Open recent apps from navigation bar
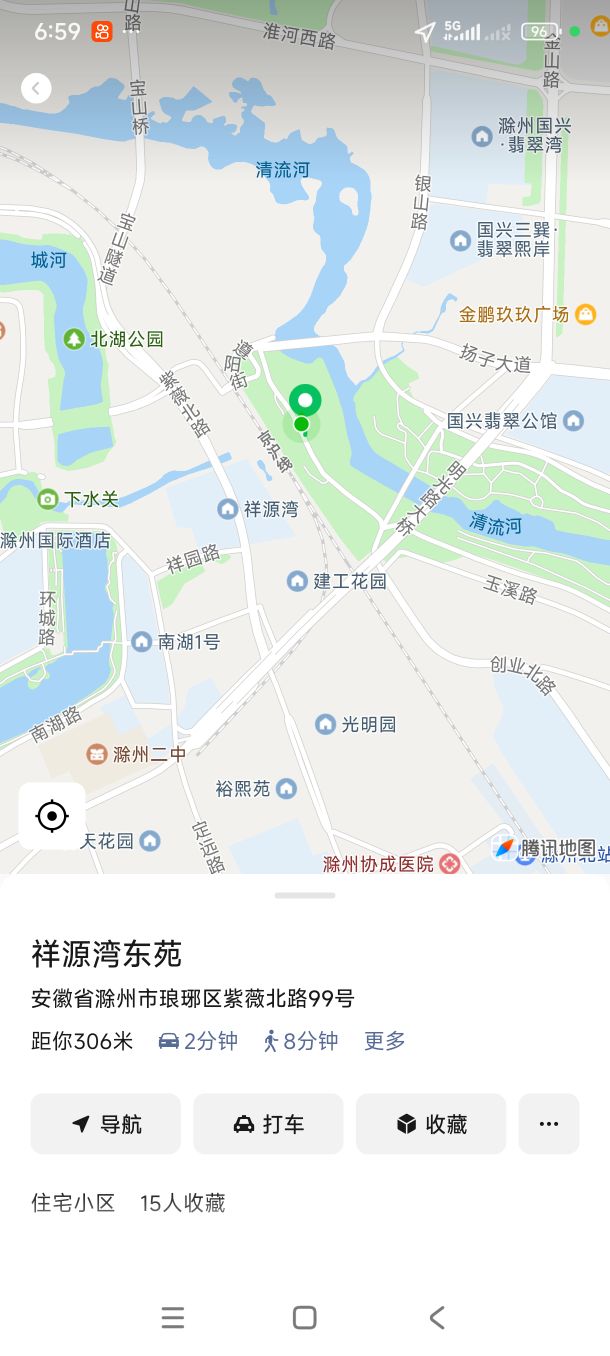Screen dimensions: 610x1356 pyautogui.click(x=173, y=1318)
